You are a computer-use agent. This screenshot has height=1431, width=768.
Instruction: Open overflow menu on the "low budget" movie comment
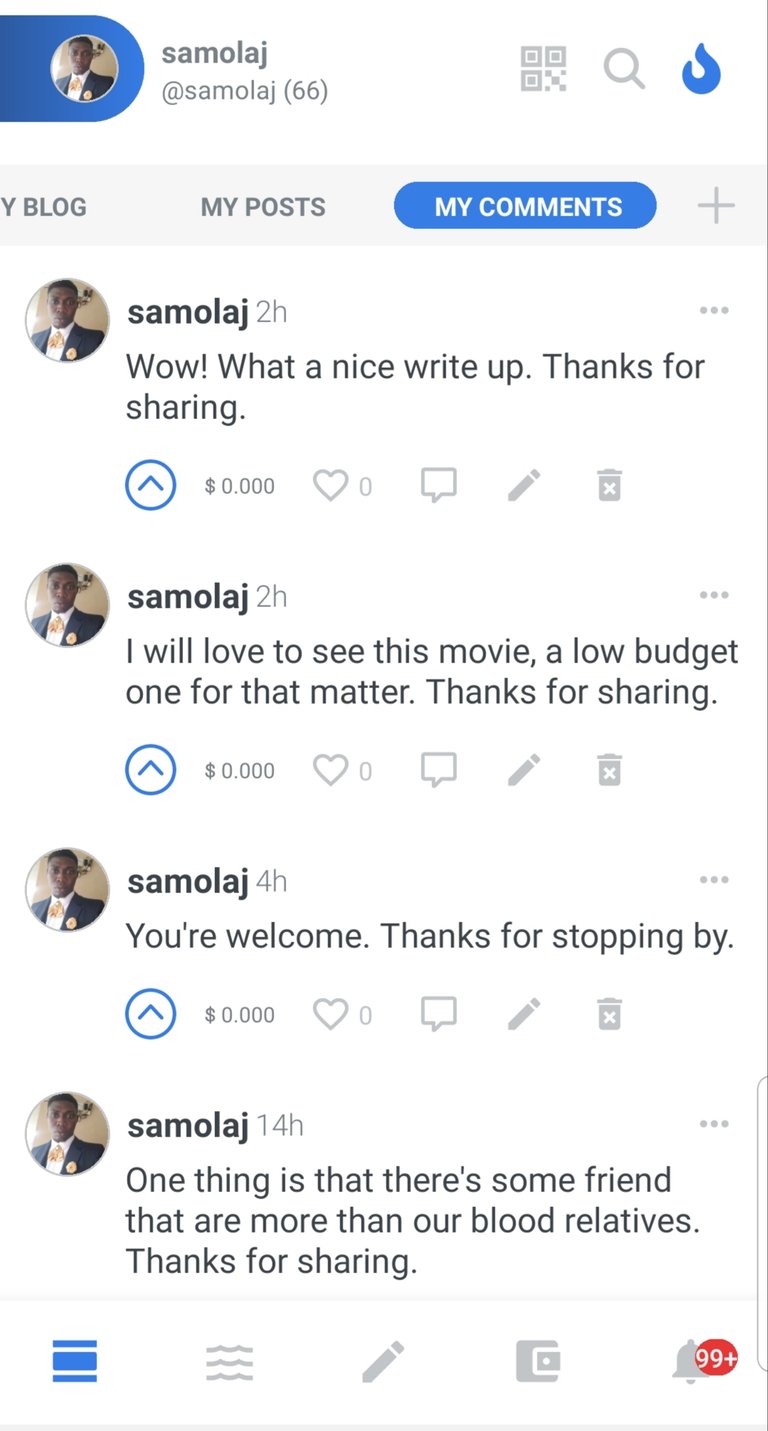[x=714, y=595]
